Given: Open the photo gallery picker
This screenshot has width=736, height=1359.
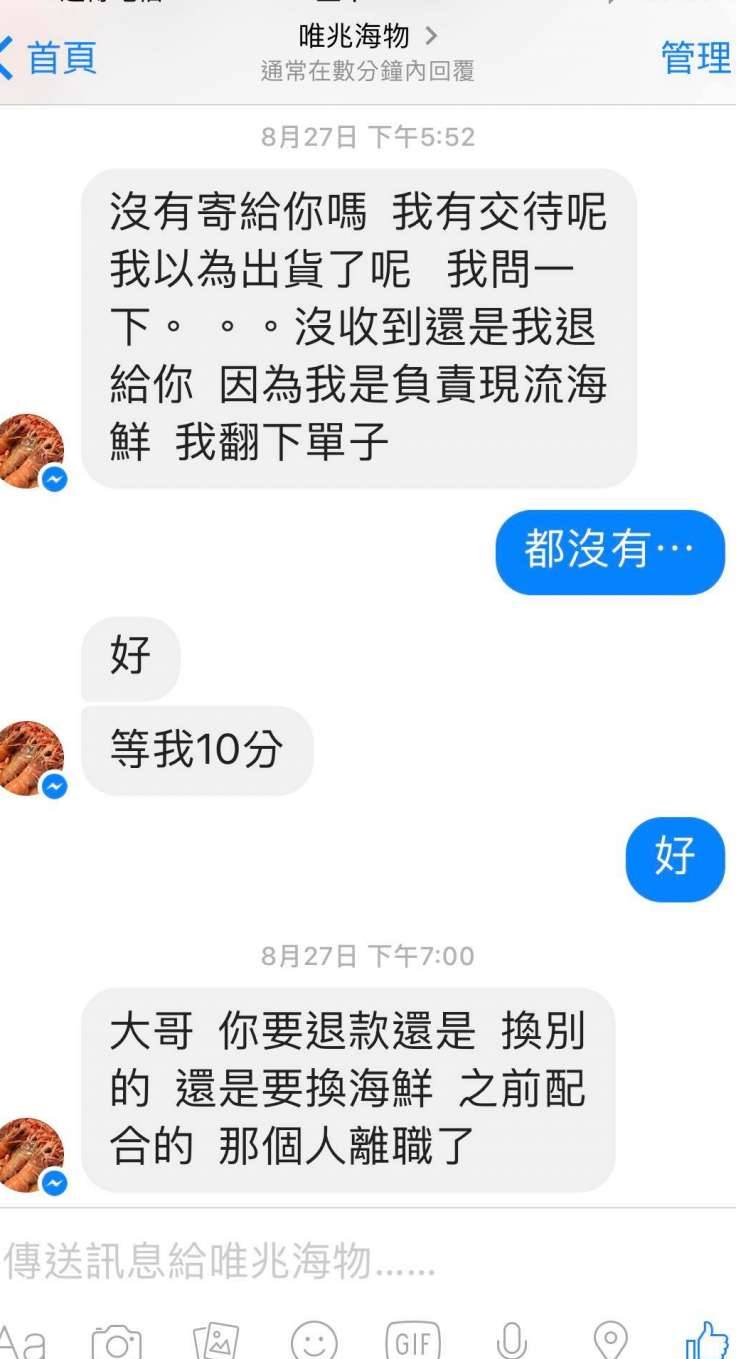Looking at the screenshot, I should 215,1340.
